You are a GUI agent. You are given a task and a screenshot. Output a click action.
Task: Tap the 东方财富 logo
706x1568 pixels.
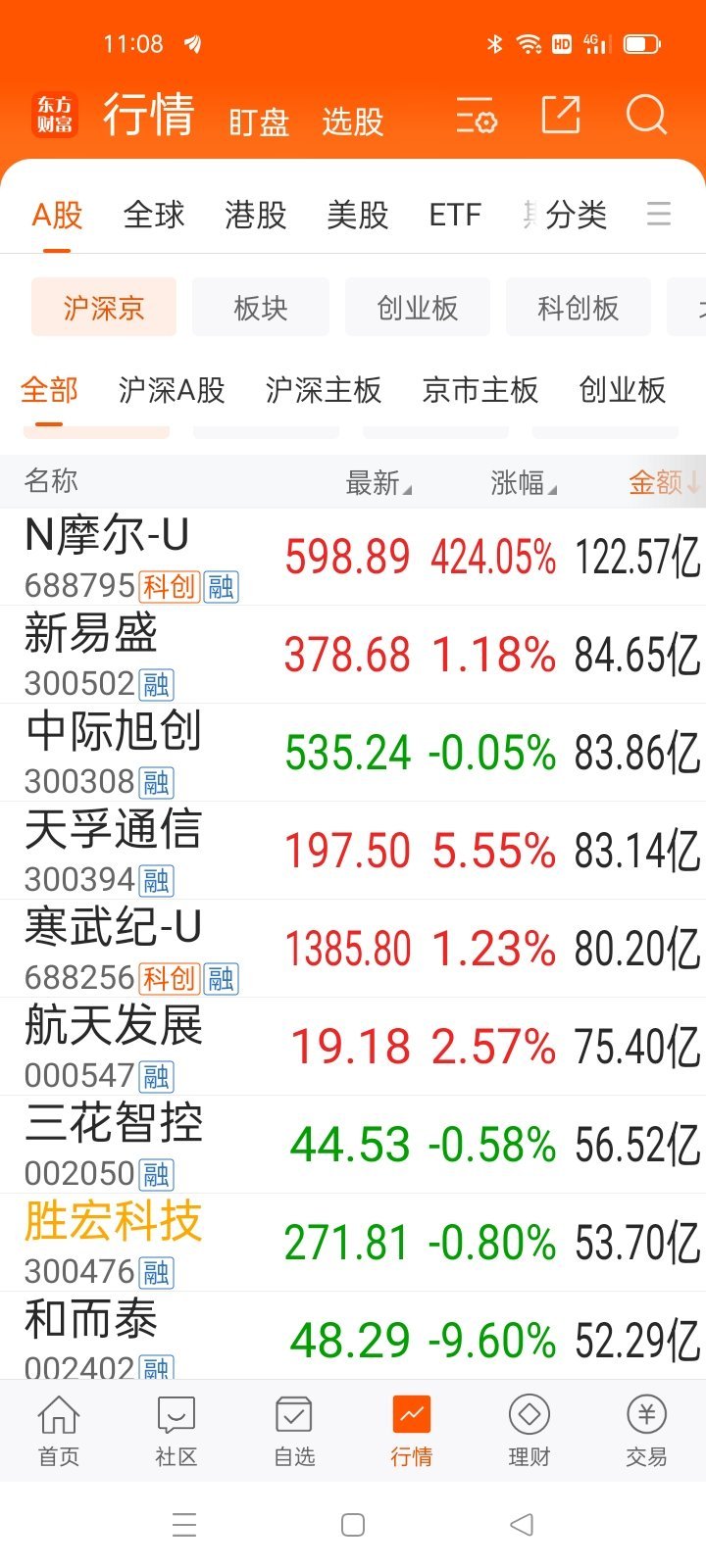pos(54,113)
